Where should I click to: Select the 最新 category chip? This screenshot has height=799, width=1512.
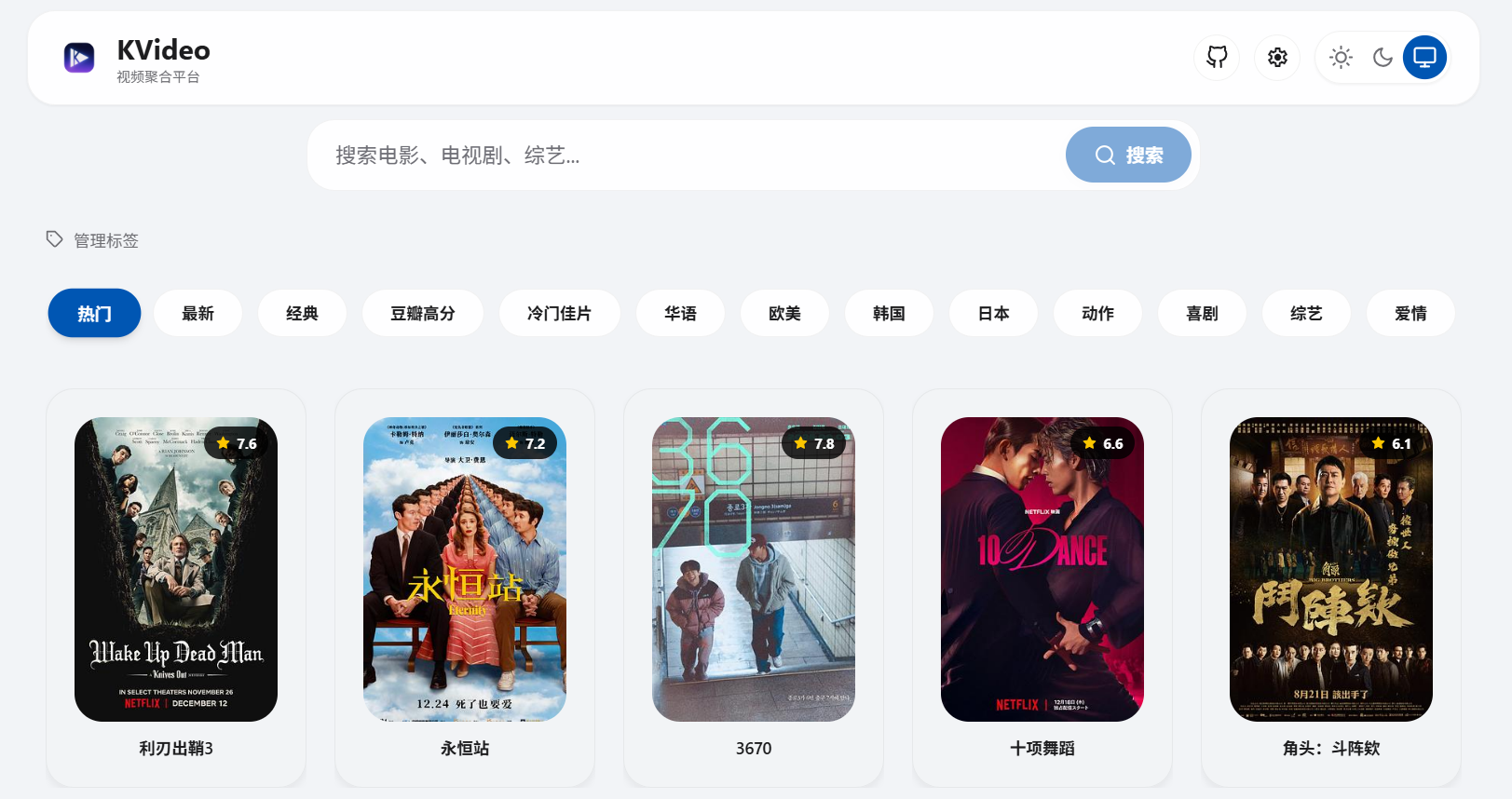tap(198, 314)
